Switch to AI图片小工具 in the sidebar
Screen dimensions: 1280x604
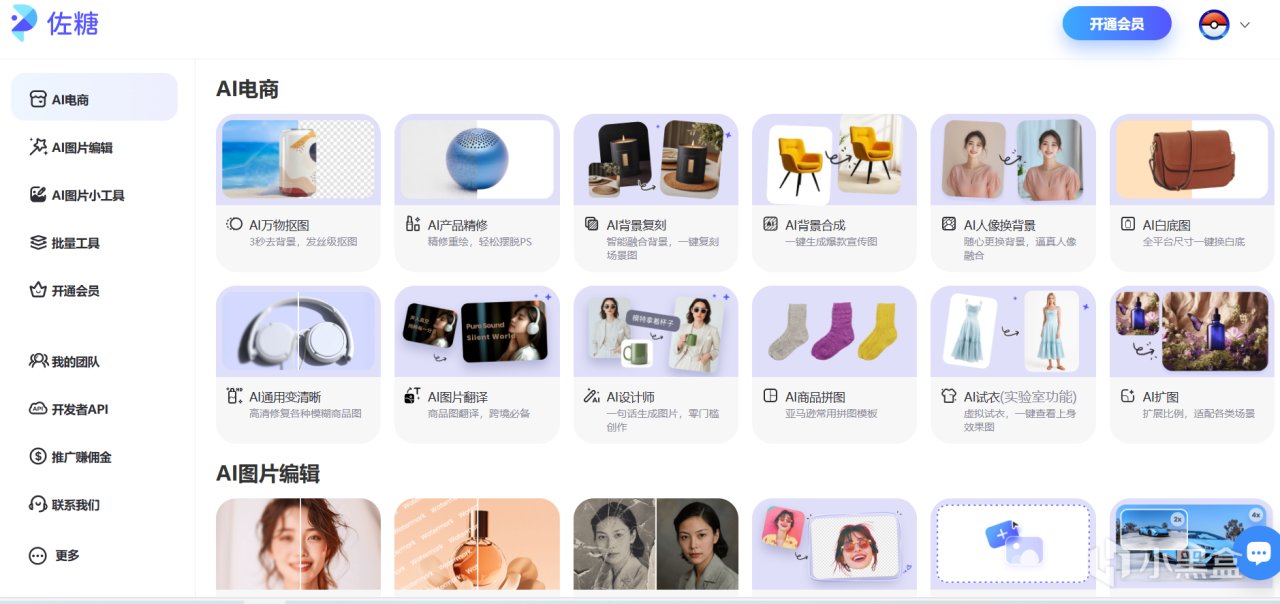pyautogui.click(x=88, y=196)
